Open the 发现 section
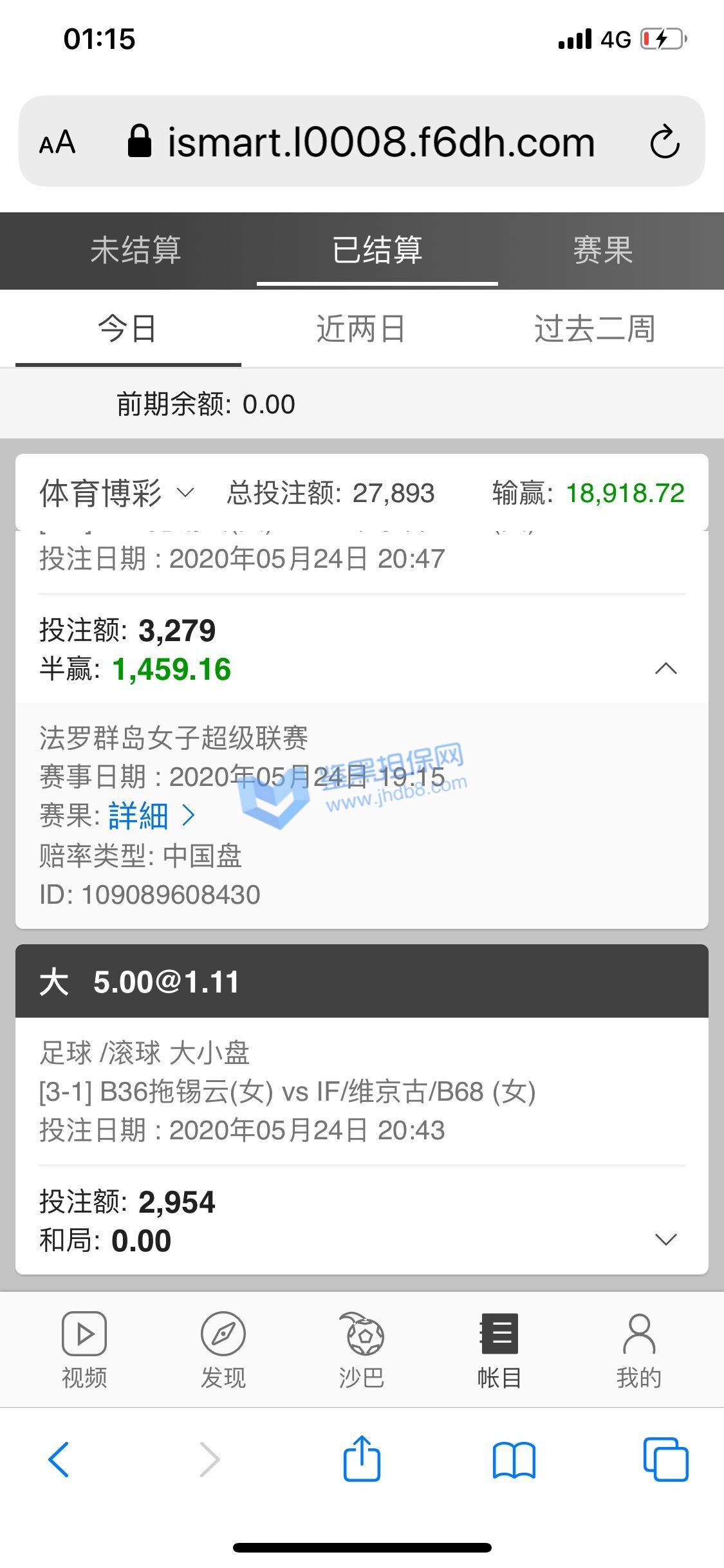 [223, 1349]
